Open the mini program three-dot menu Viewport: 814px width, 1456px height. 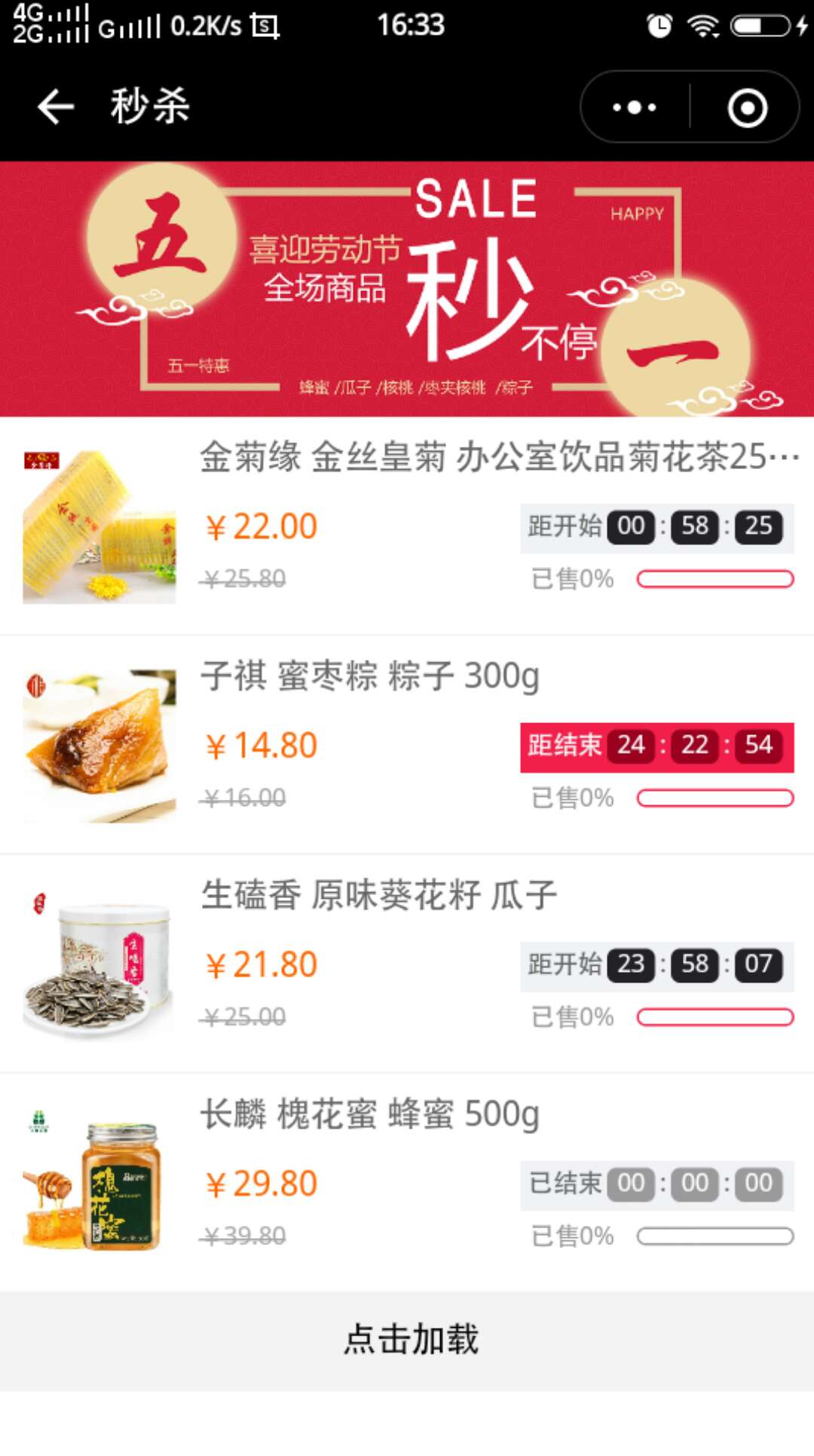[x=635, y=108]
